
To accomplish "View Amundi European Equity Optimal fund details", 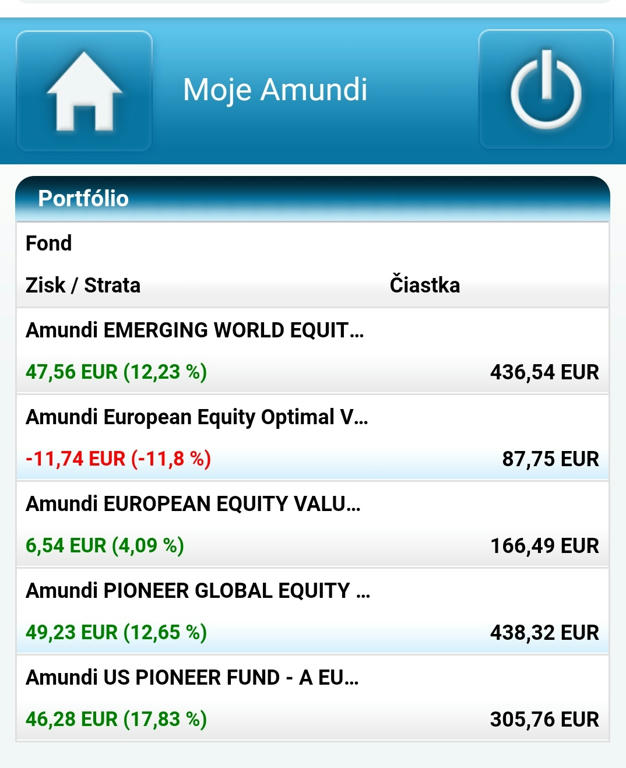I will [x=312, y=438].
